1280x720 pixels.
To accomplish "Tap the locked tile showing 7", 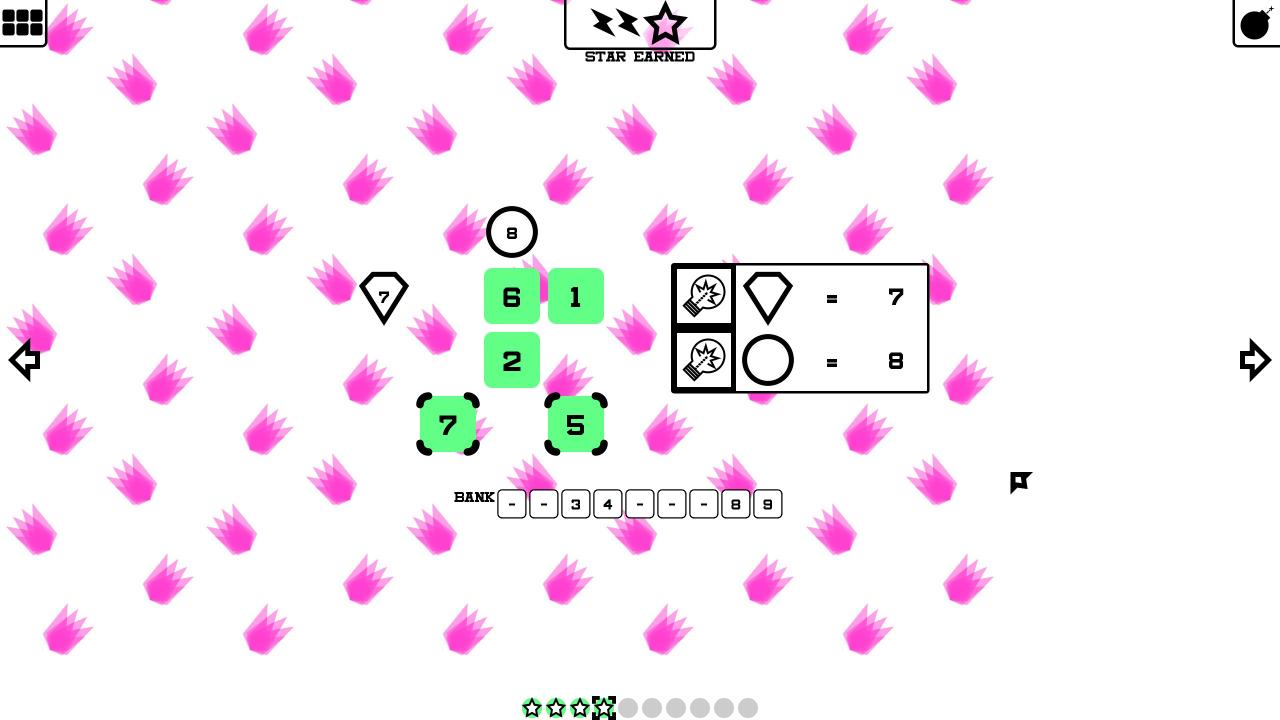I will (x=448, y=425).
